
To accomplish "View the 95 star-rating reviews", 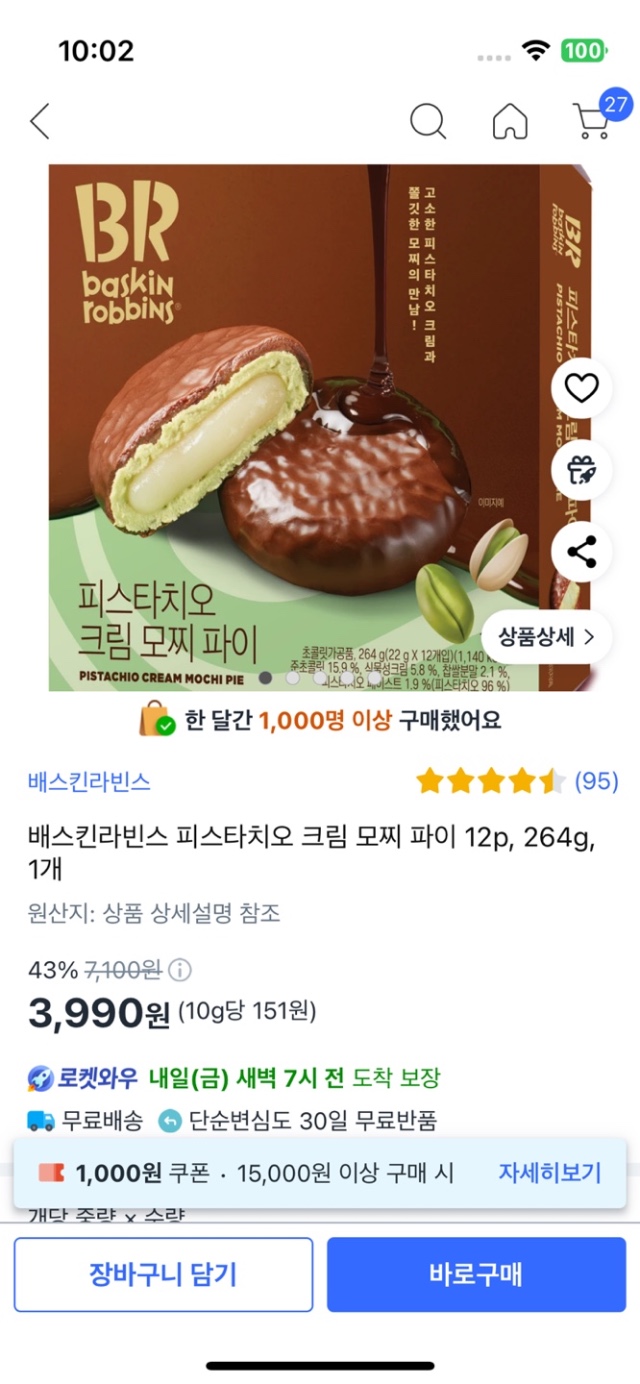I will tap(517, 781).
